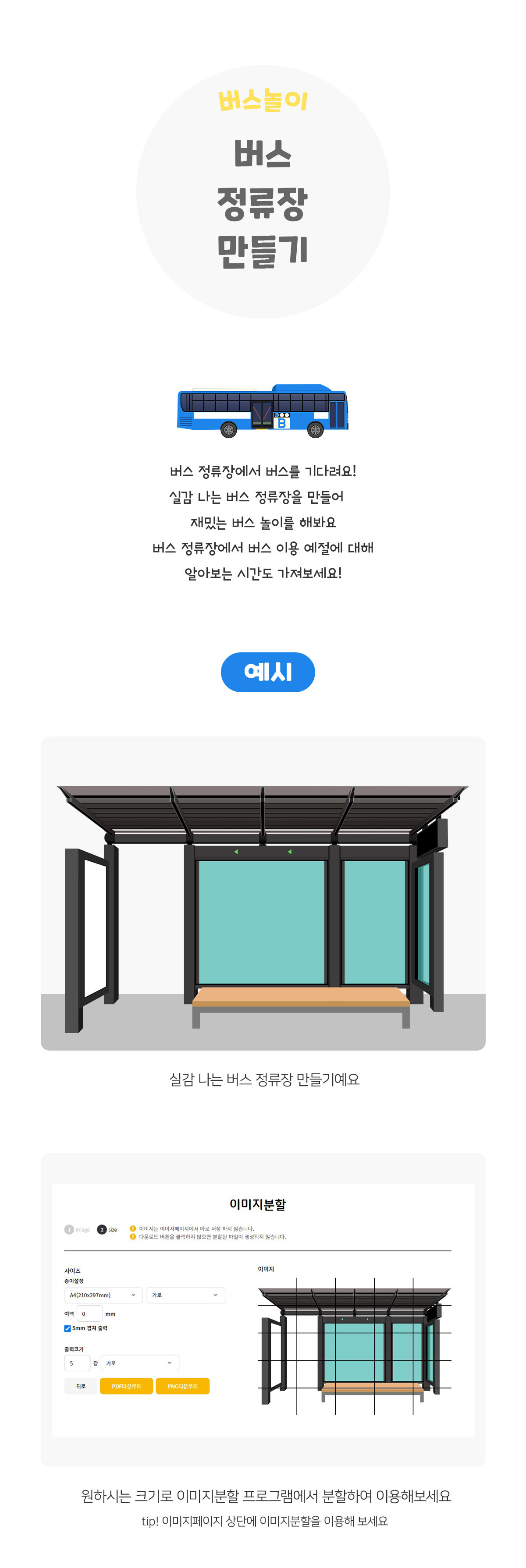Click the PNG다운로드 button
The image size is (526, 1568).
click(x=183, y=1386)
